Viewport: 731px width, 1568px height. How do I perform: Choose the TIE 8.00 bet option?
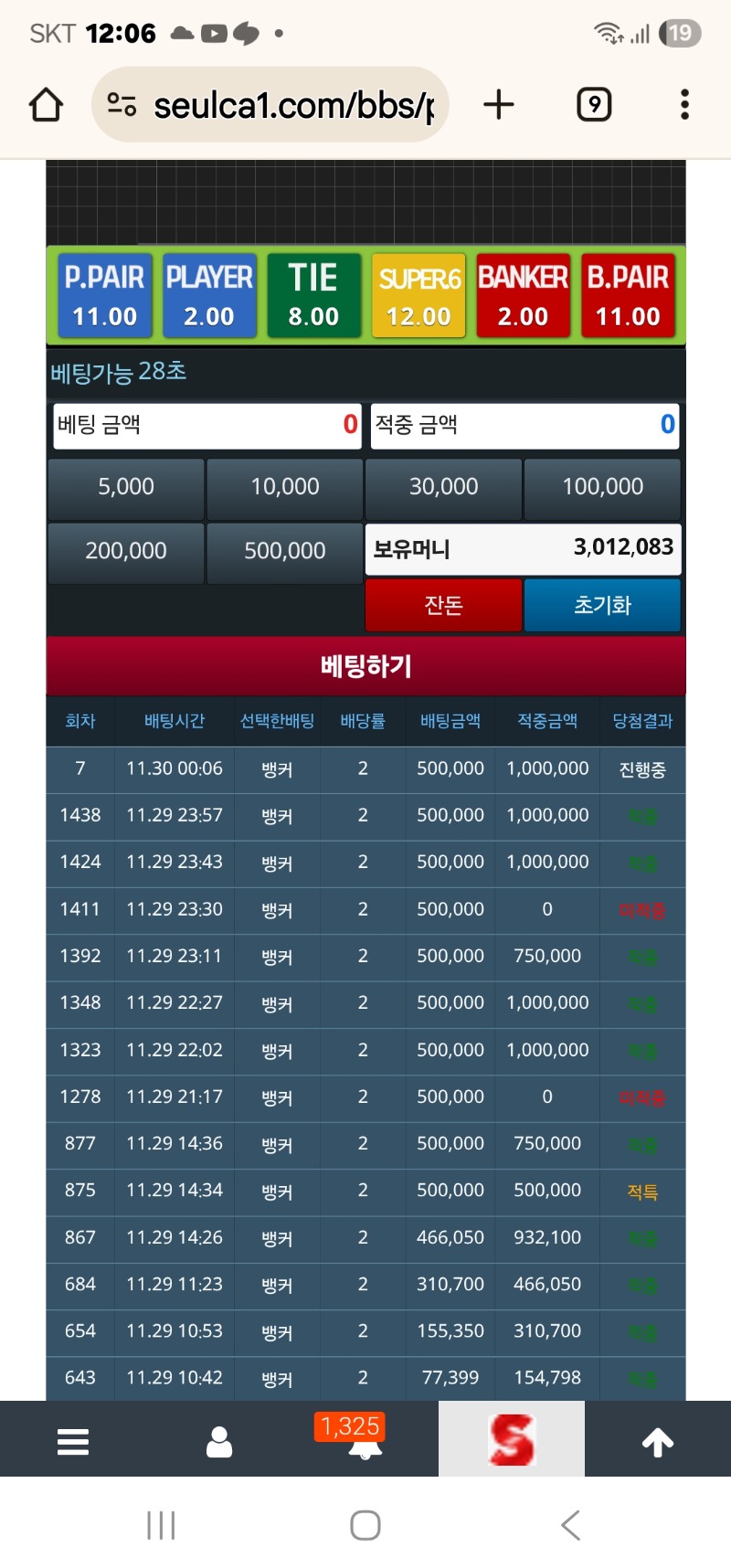313,296
